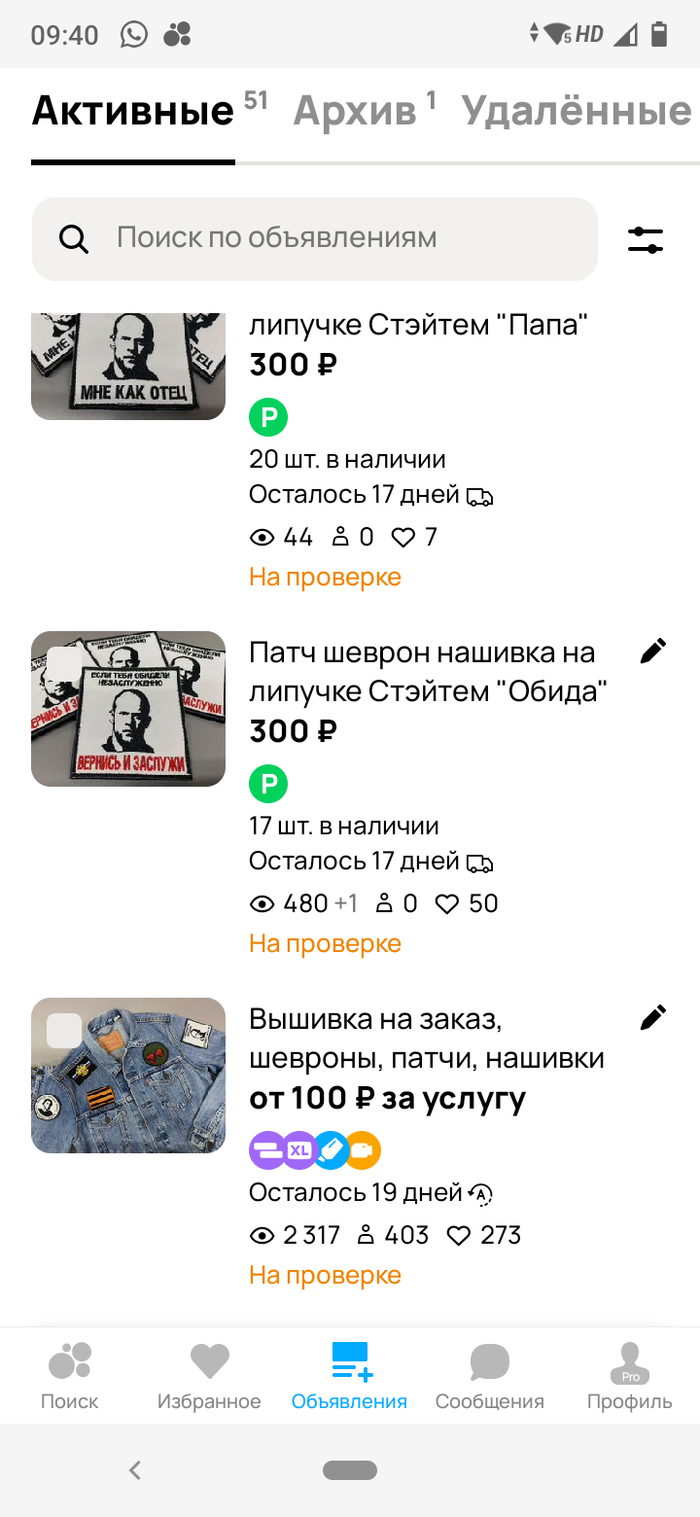
Task: Edit the Вышивка на заказ listing with pencil
Action: pos(652,1019)
